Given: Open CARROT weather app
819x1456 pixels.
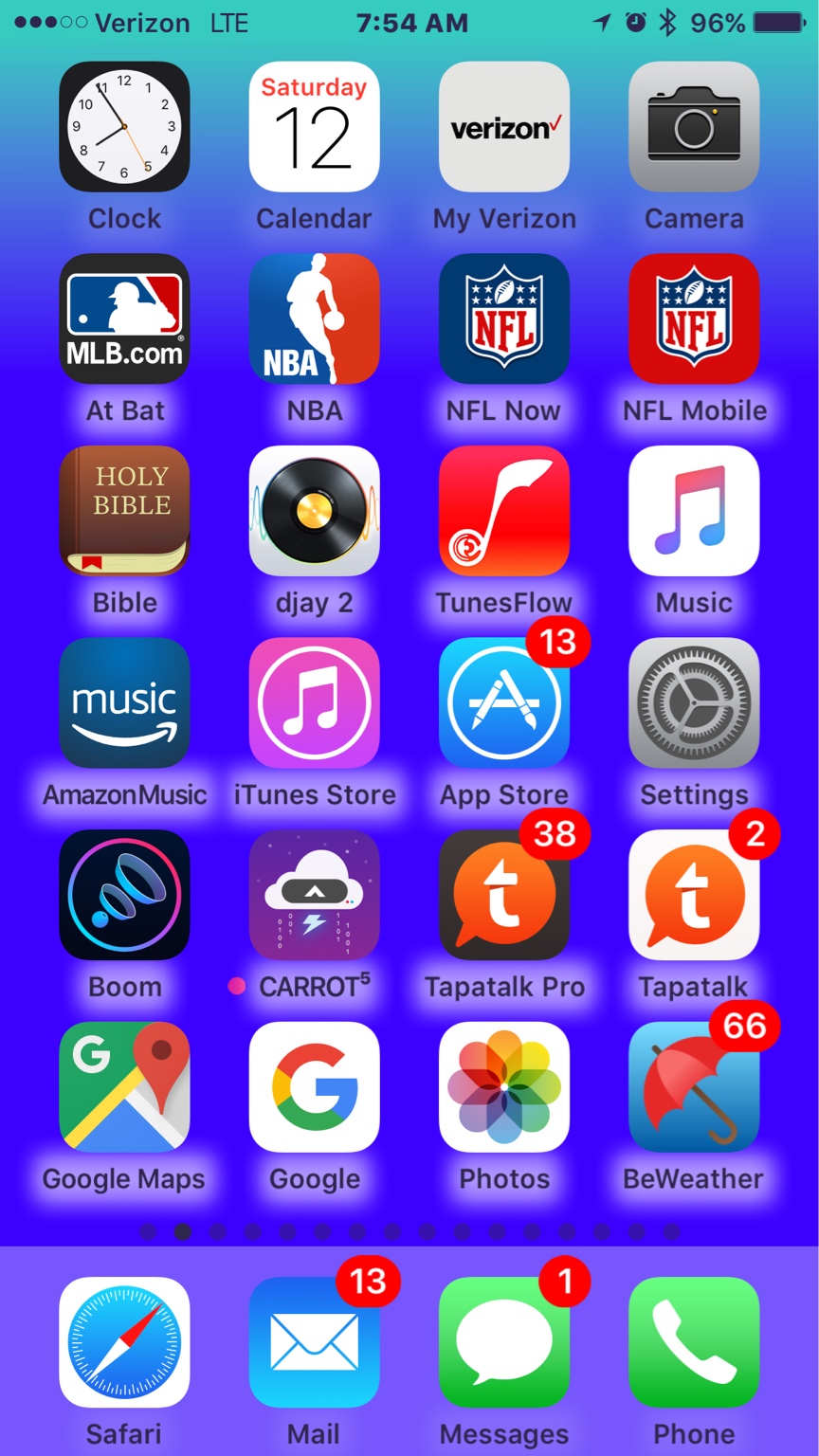Looking at the screenshot, I should pos(314,895).
